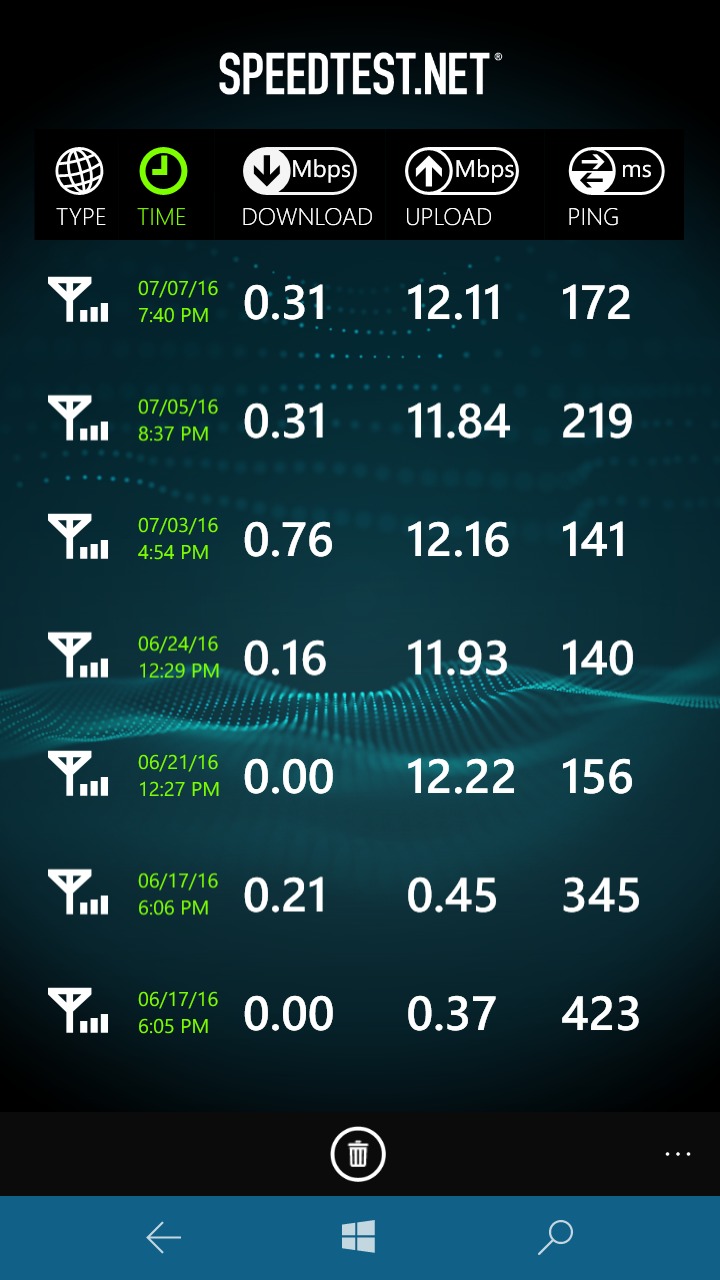The image size is (720, 1280).
Task: Open the three-dot overflow menu
Action: [677, 1154]
